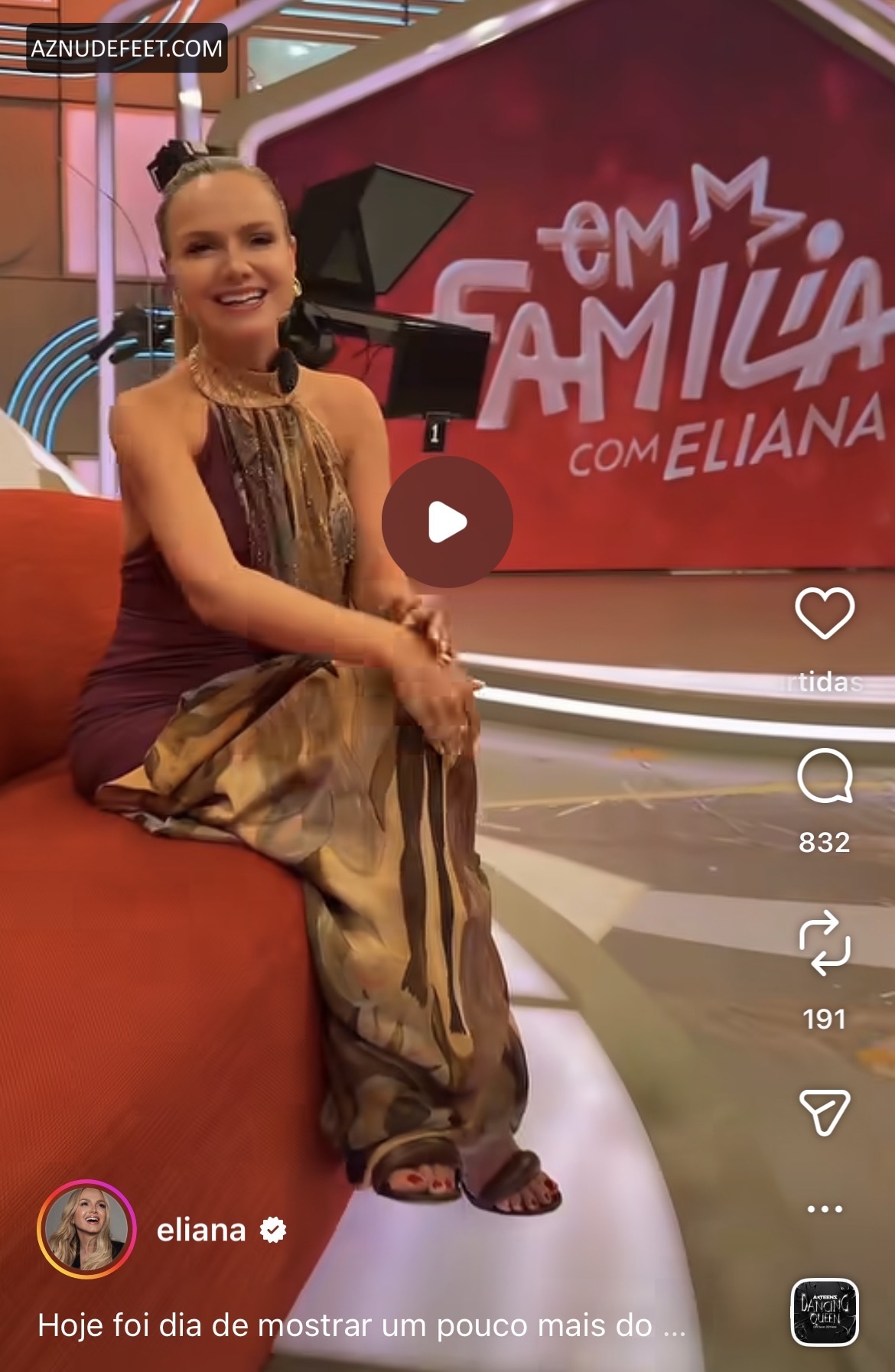This screenshot has height=1372, width=895.
Task: Open the comments on this reel
Action: [x=825, y=775]
